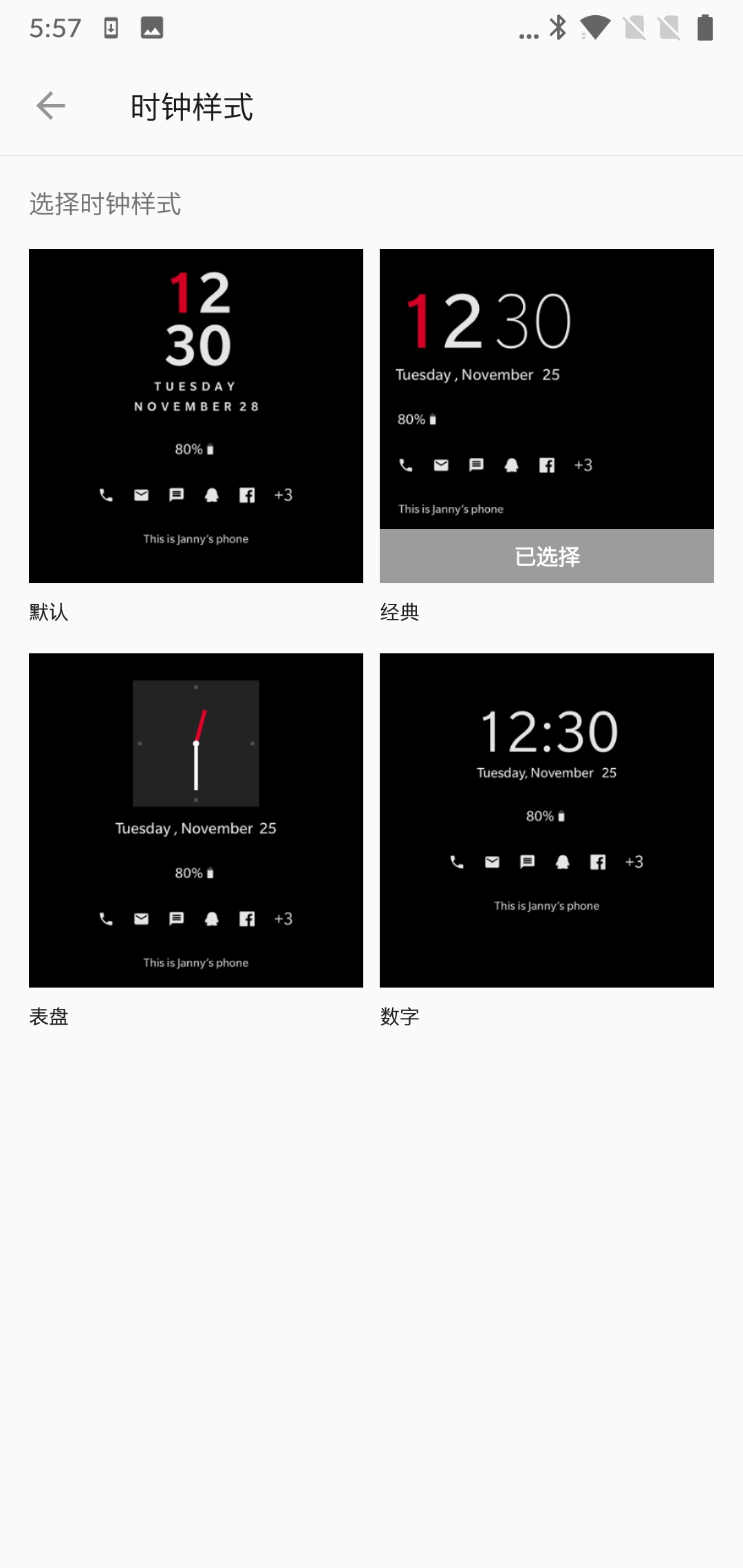Viewport: 743px width, 1568px height.
Task: Click the Facebook icon in the 经典 preview
Action: 547,465
